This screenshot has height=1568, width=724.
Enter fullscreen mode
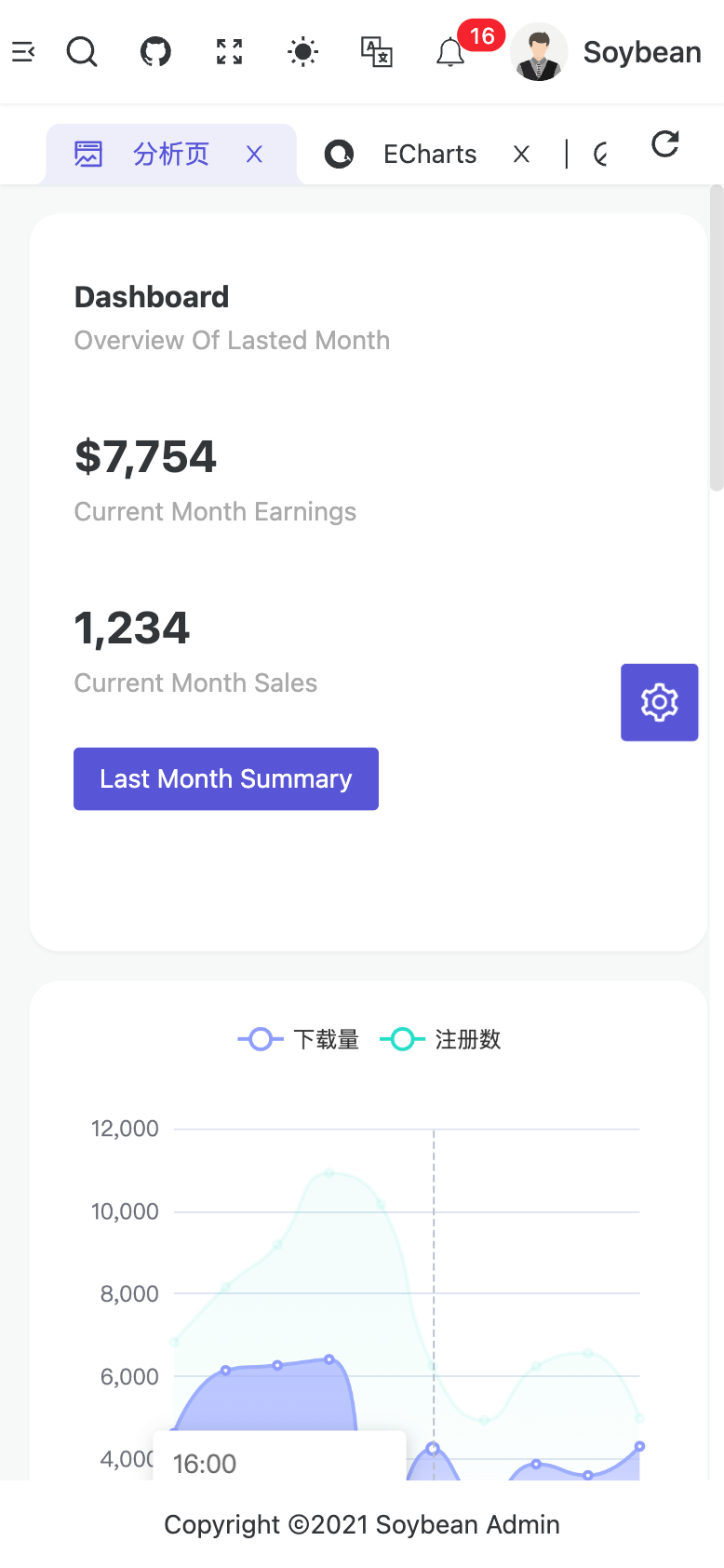click(229, 52)
